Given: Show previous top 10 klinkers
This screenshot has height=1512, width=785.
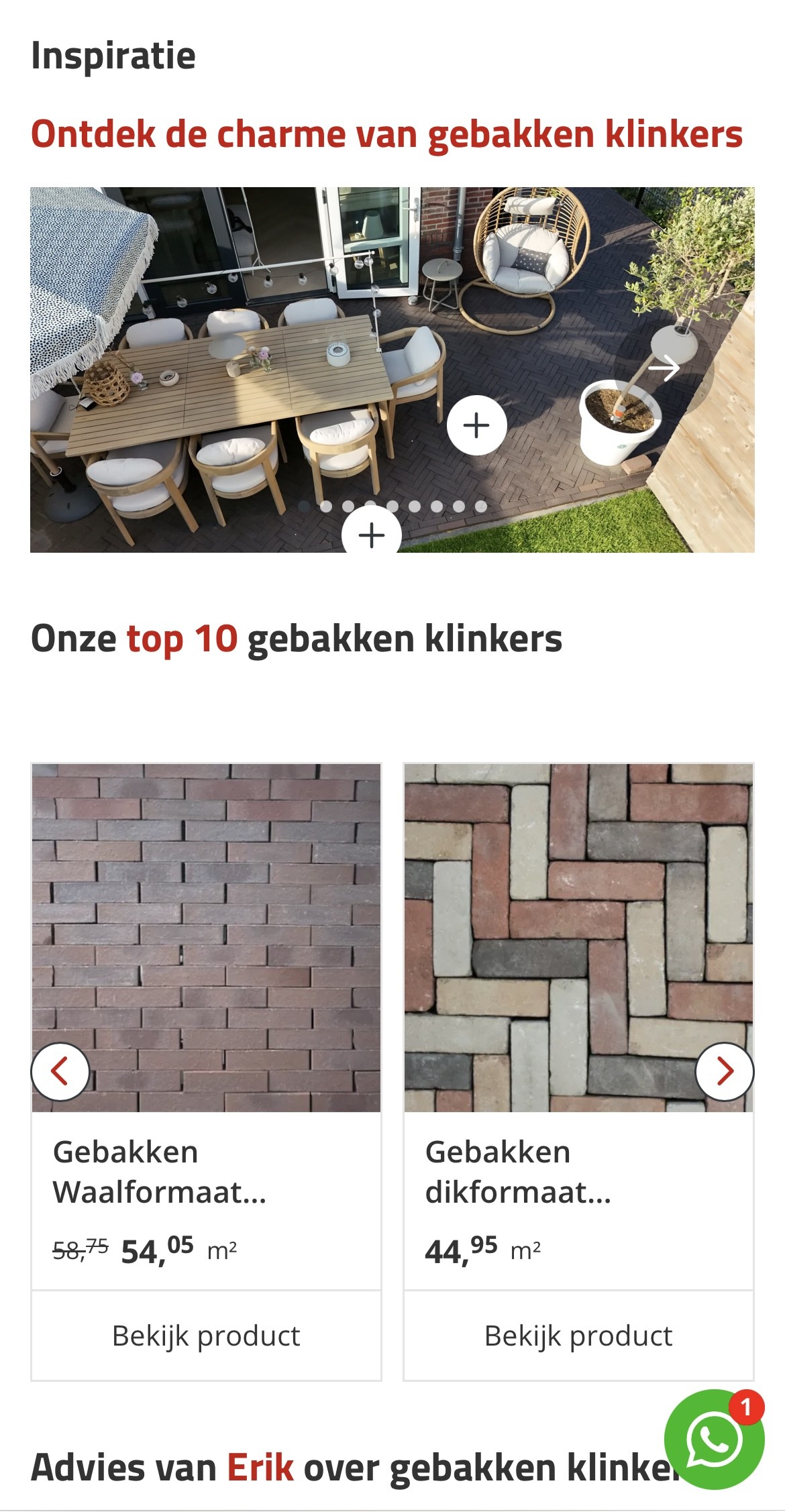Looking at the screenshot, I should 60,1071.
